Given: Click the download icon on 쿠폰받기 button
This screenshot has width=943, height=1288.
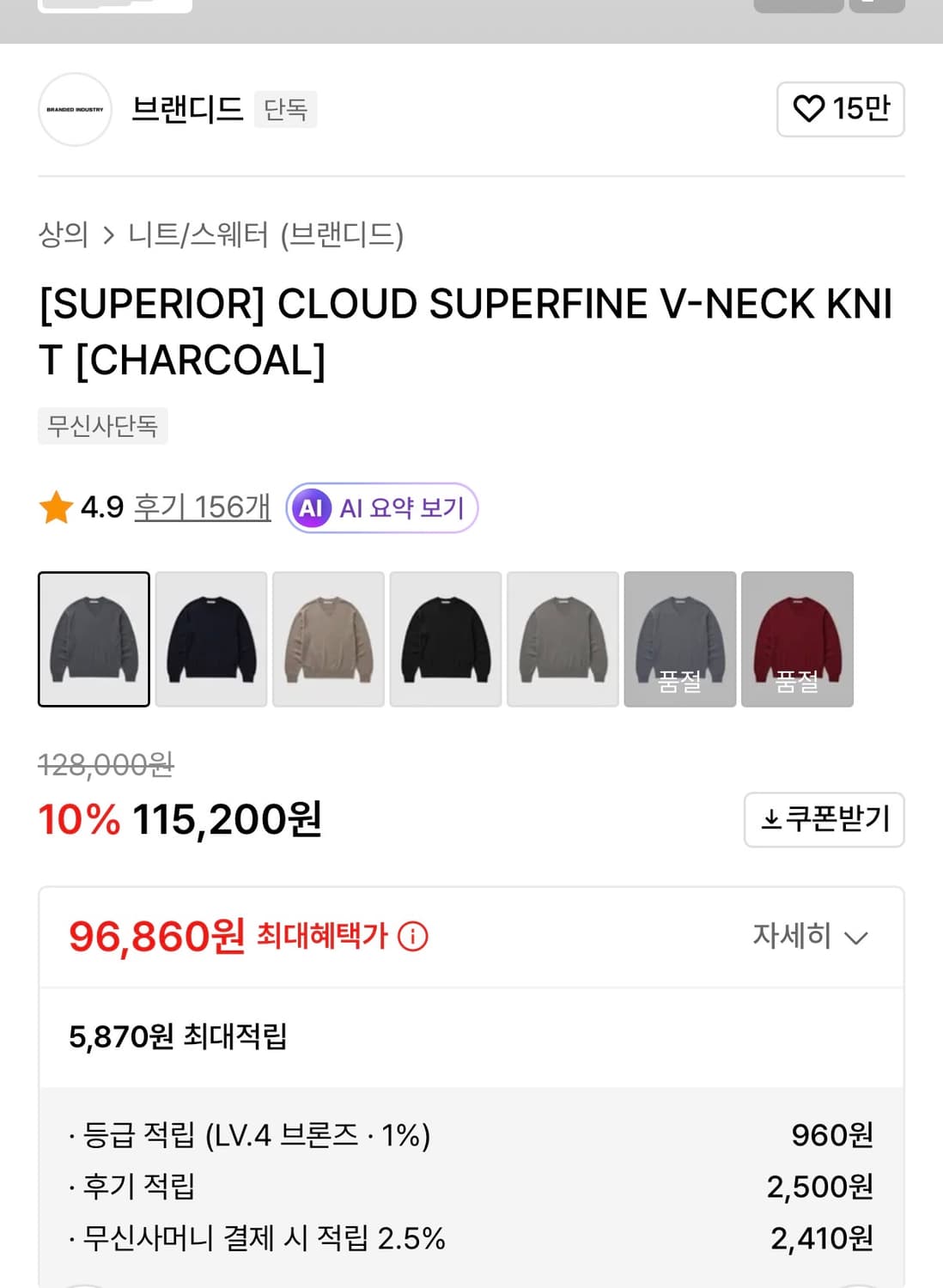Looking at the screenshot, I should 772,820.
